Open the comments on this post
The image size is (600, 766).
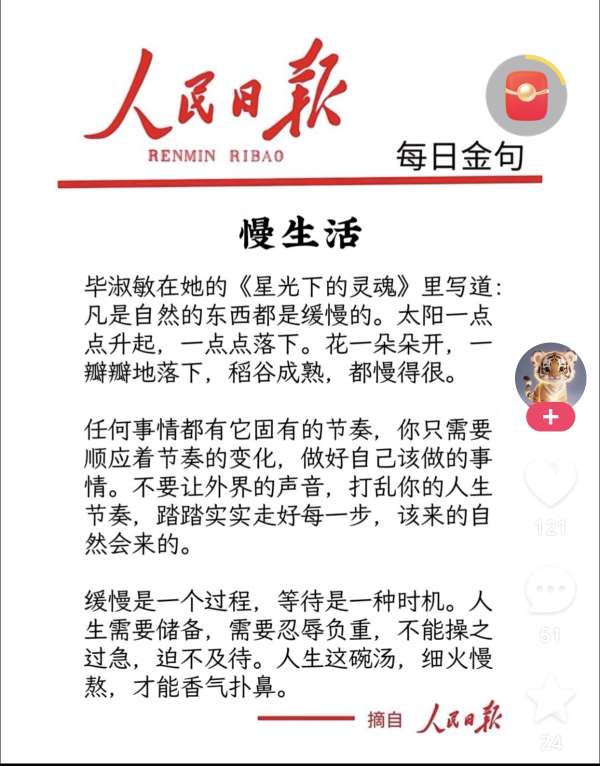pyautogui.click(x=551, y=594)
